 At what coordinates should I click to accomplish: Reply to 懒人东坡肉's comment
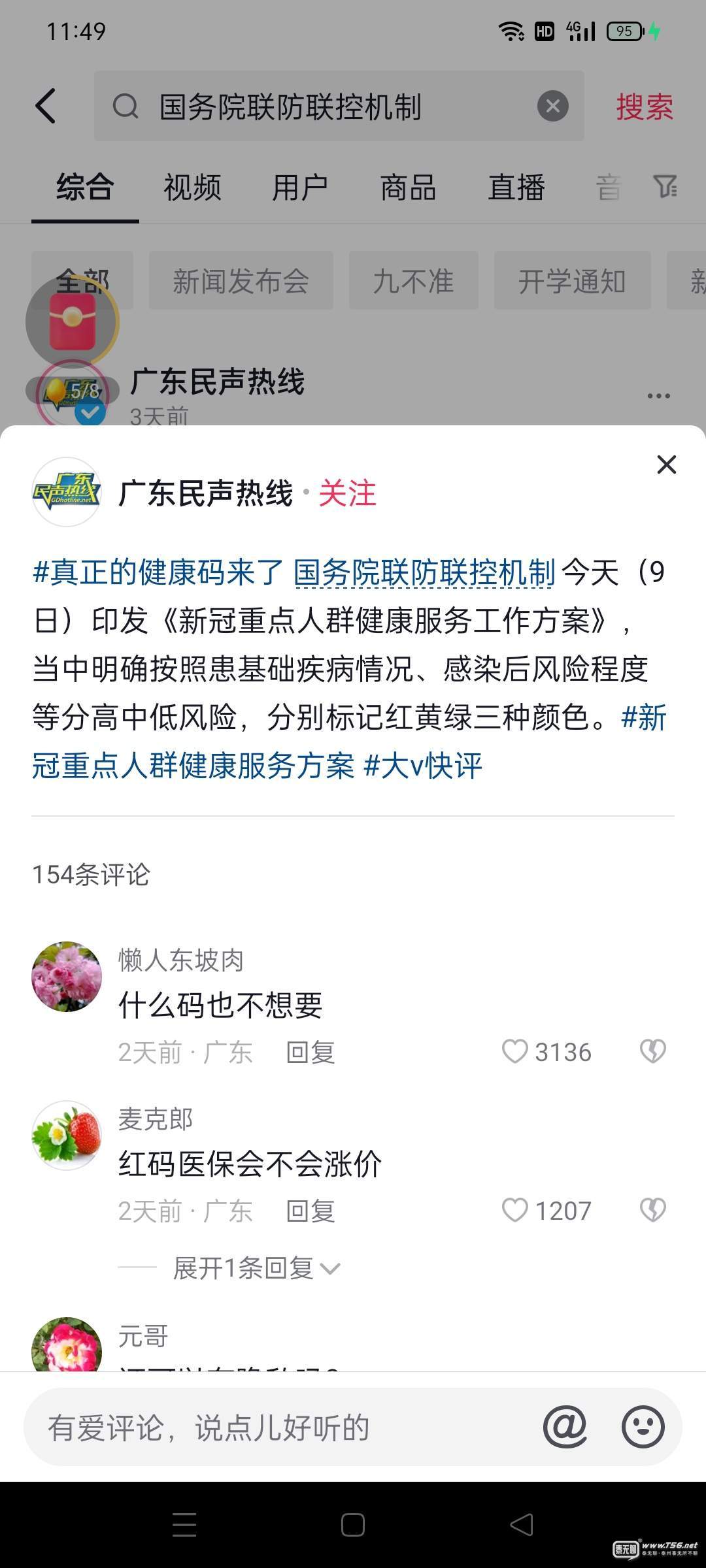coord(311,1053)
